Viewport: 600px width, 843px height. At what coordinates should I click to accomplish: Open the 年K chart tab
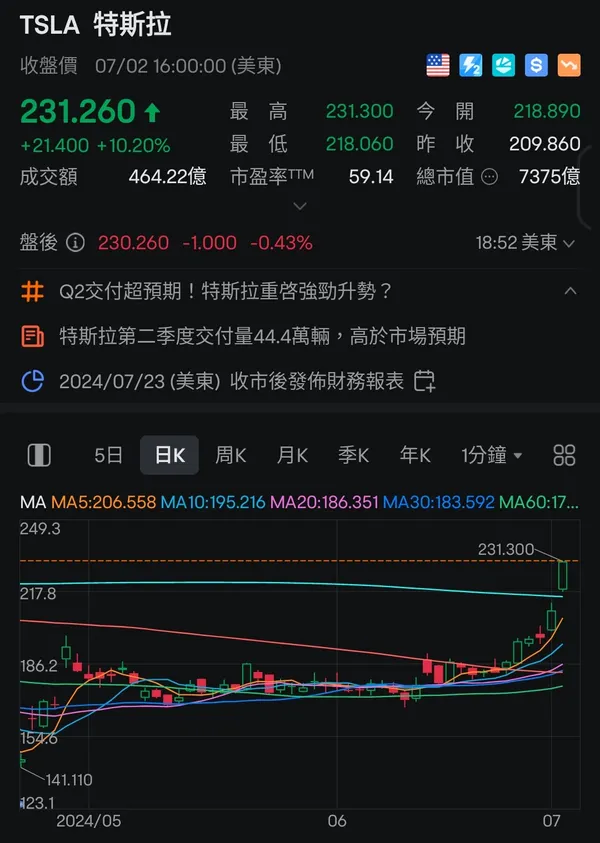415,455
